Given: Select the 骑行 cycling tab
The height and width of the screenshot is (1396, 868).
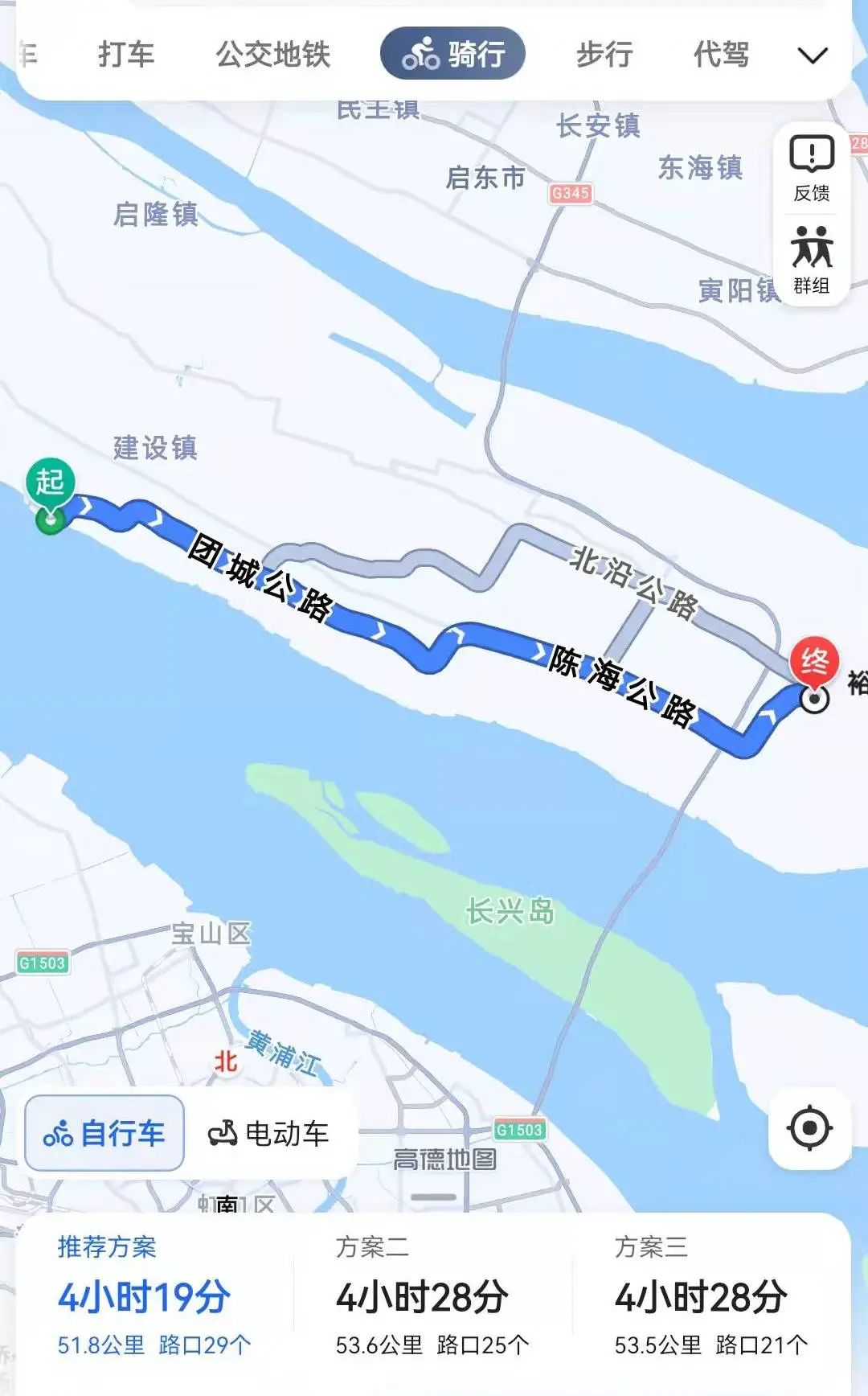Looking at the screenshot, I should (452, 53).
